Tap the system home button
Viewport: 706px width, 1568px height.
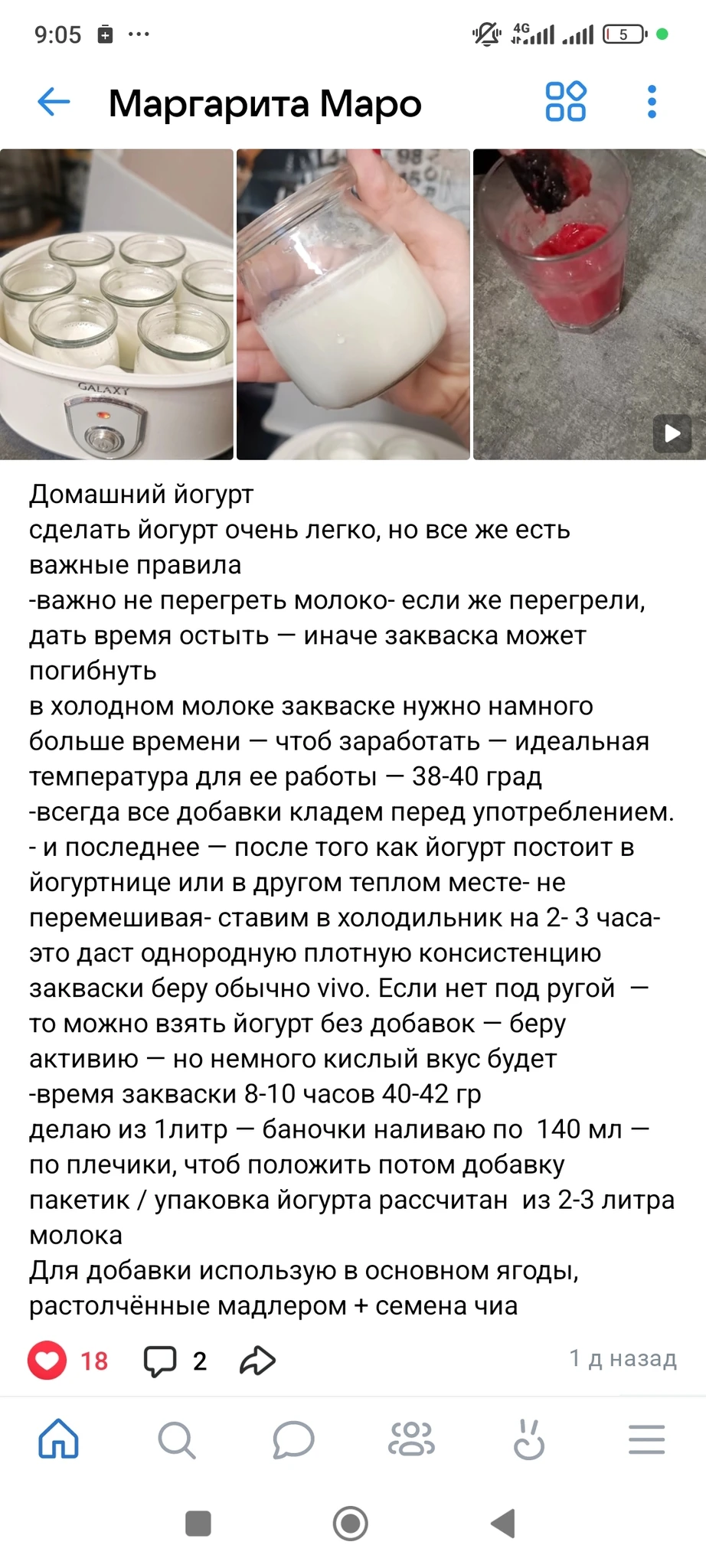pos(351,1524)
